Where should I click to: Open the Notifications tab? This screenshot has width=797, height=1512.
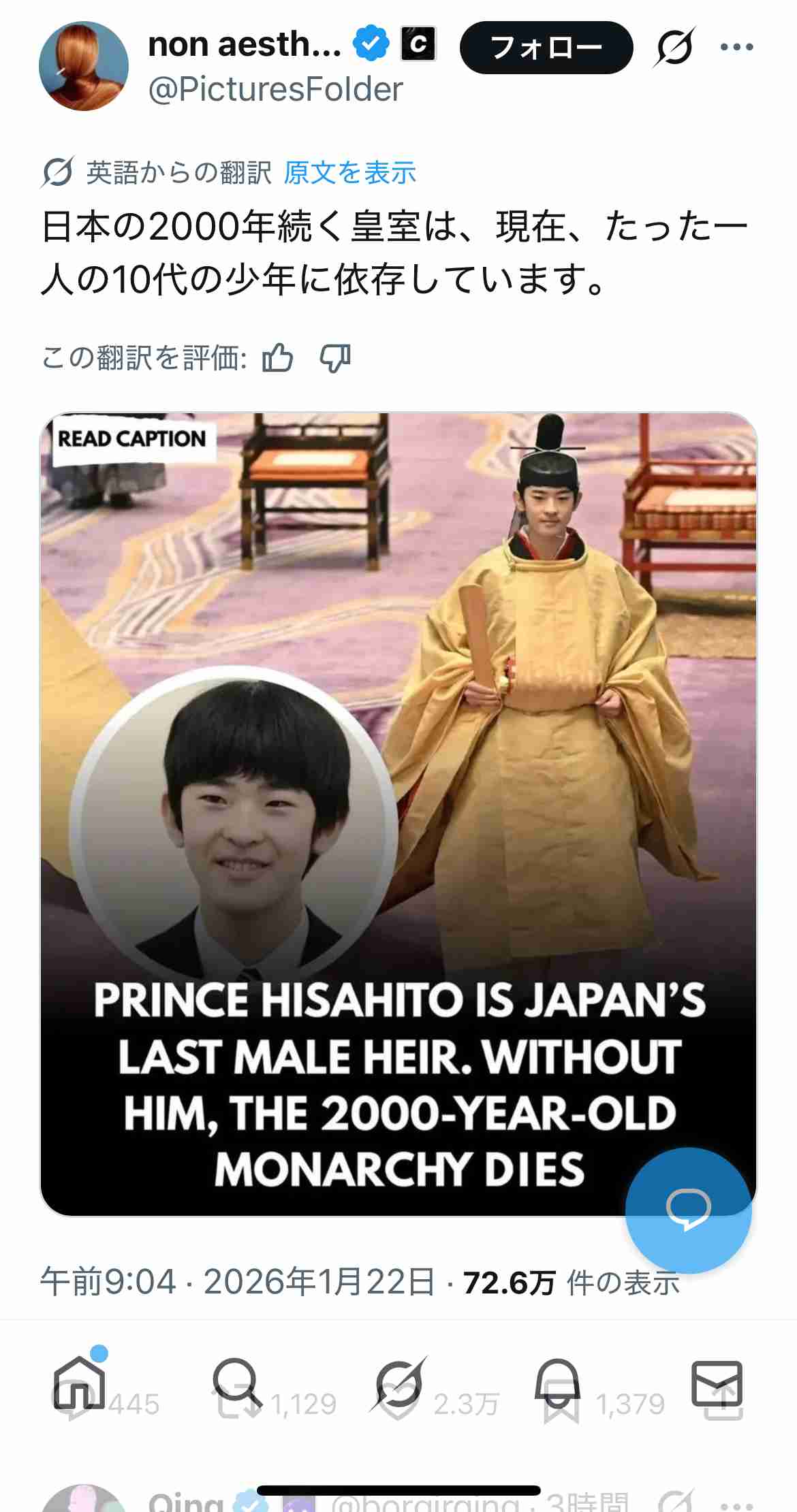(x=557, y=1383)
